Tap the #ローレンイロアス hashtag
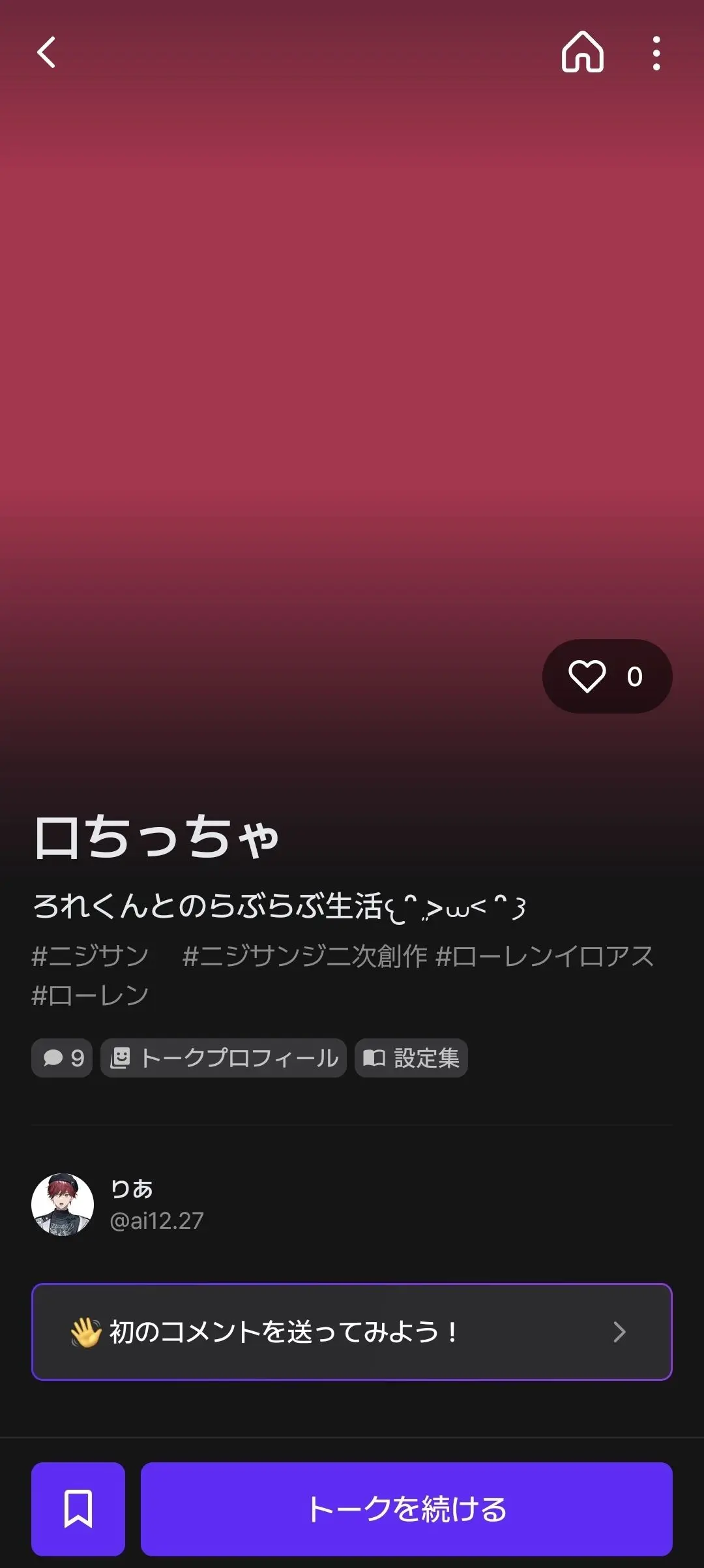Image resolution: width=704 pixels, height=1568 pixels. [545, 956]
